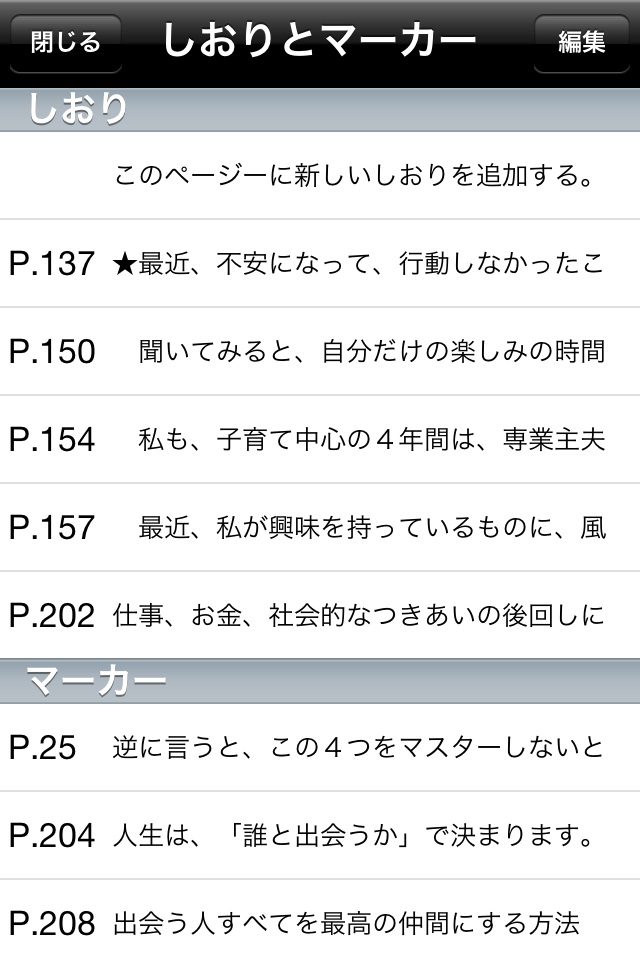This screenshot has height=960, width=640.
Task: Open the P.202 bookmark row
Action: [x=320, y=615]
